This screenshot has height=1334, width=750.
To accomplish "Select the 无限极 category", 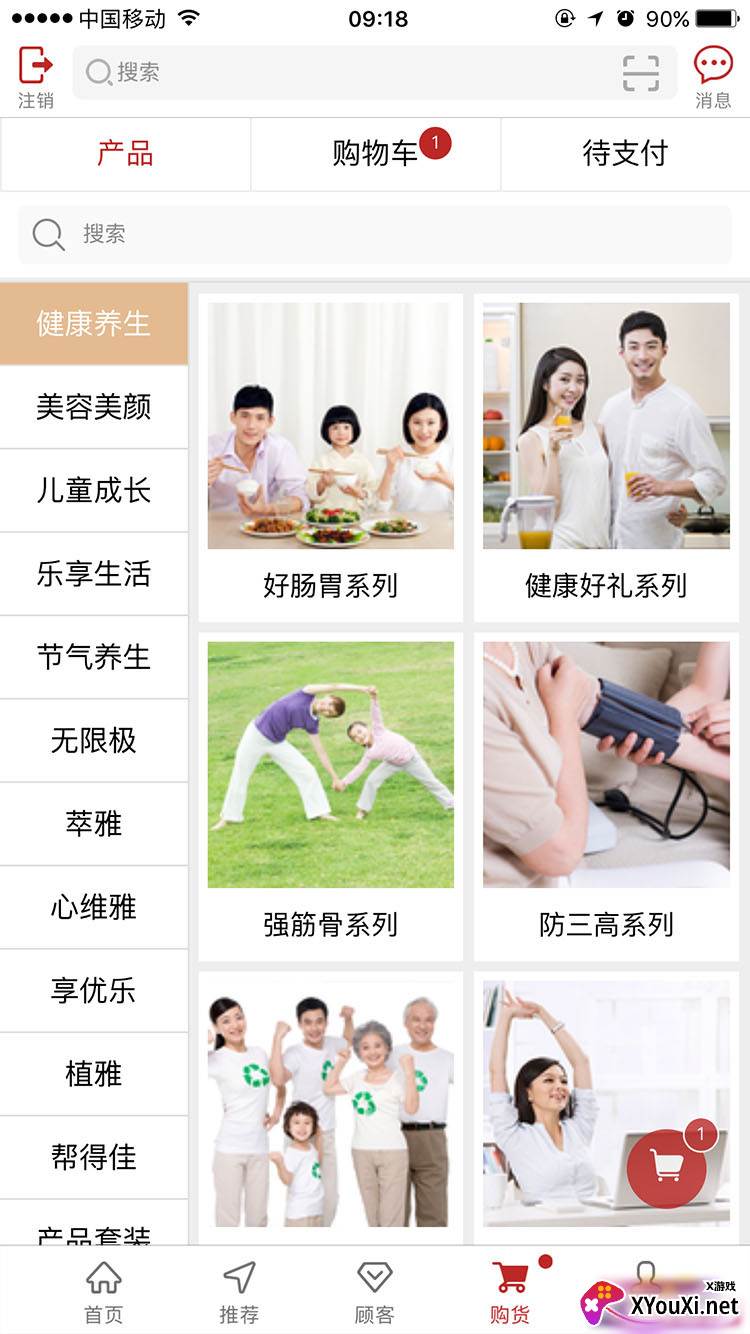I will pyautogui.click(x=94, y=741).
